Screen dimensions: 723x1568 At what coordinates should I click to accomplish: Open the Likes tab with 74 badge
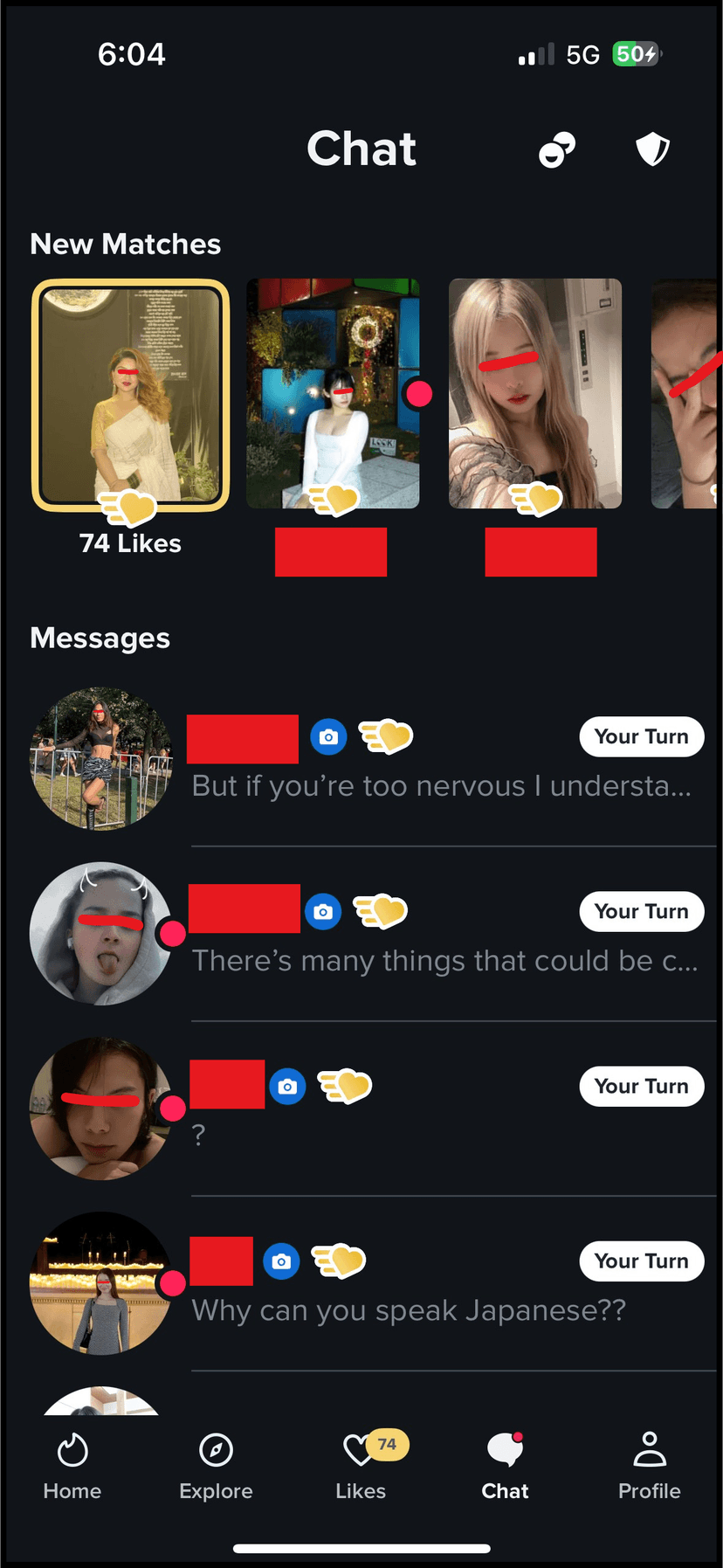tap(361, 1467)
